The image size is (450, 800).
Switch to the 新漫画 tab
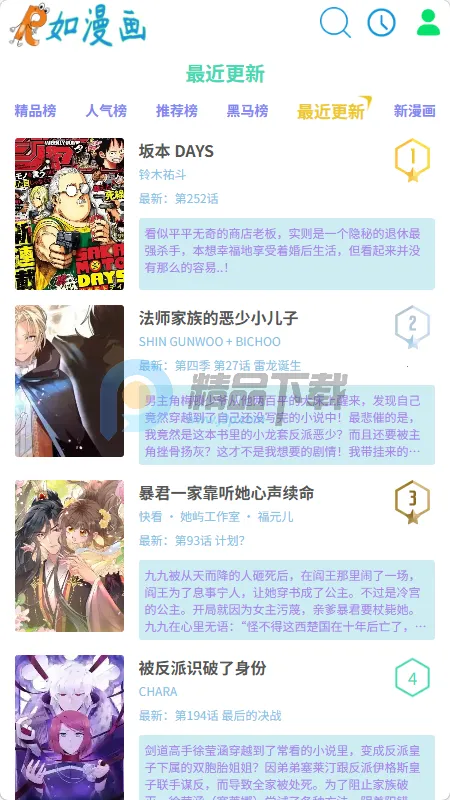pos(414,111)
